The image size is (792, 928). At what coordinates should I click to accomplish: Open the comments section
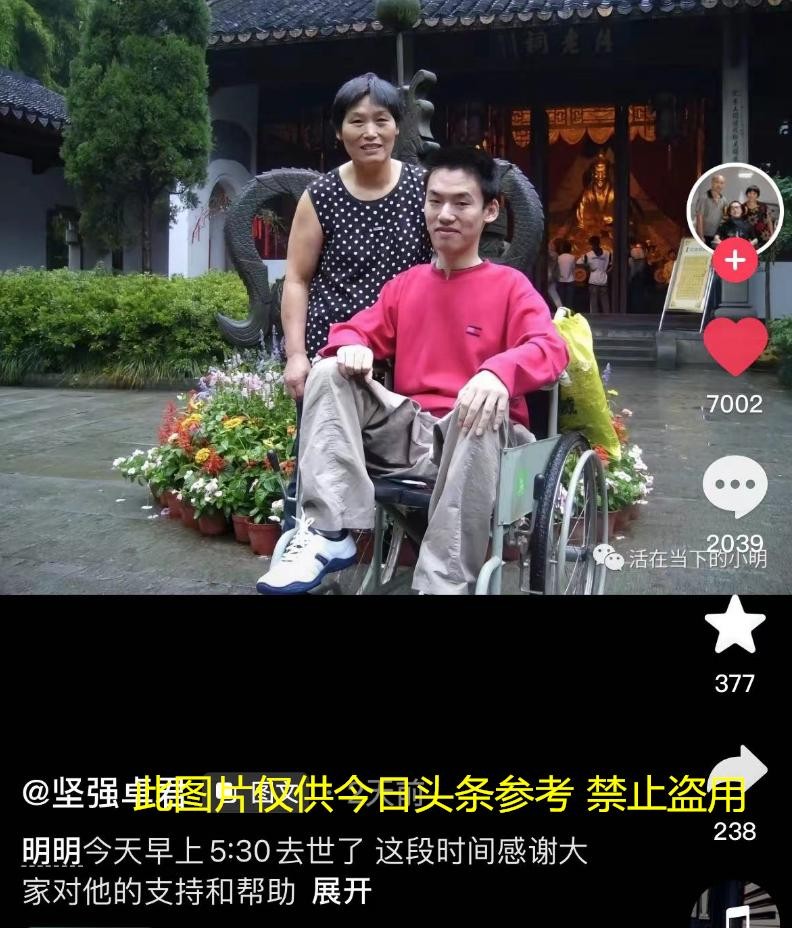coord(735,487)
